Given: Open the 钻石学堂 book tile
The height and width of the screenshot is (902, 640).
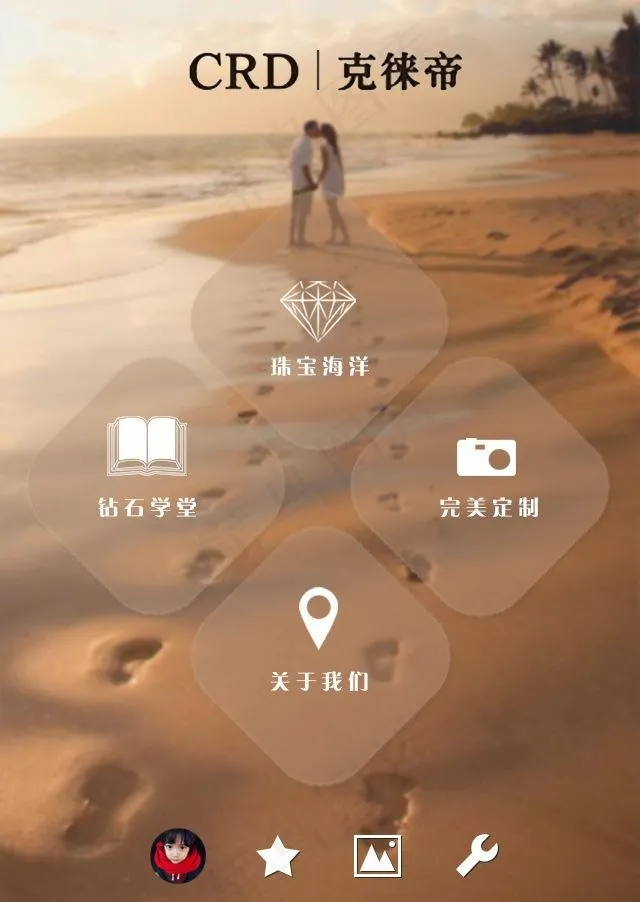Looking at the screenshot, I should (x=156, y=486).
